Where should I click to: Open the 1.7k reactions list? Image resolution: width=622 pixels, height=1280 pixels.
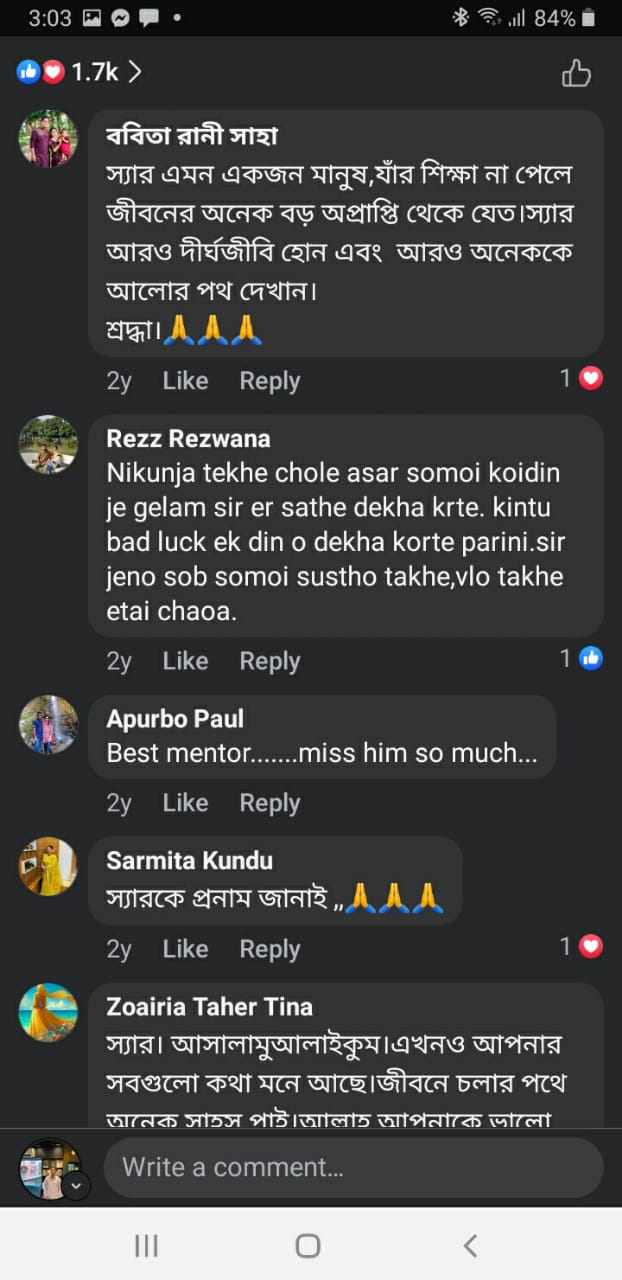pyautogui.click(x=78, y=72)
